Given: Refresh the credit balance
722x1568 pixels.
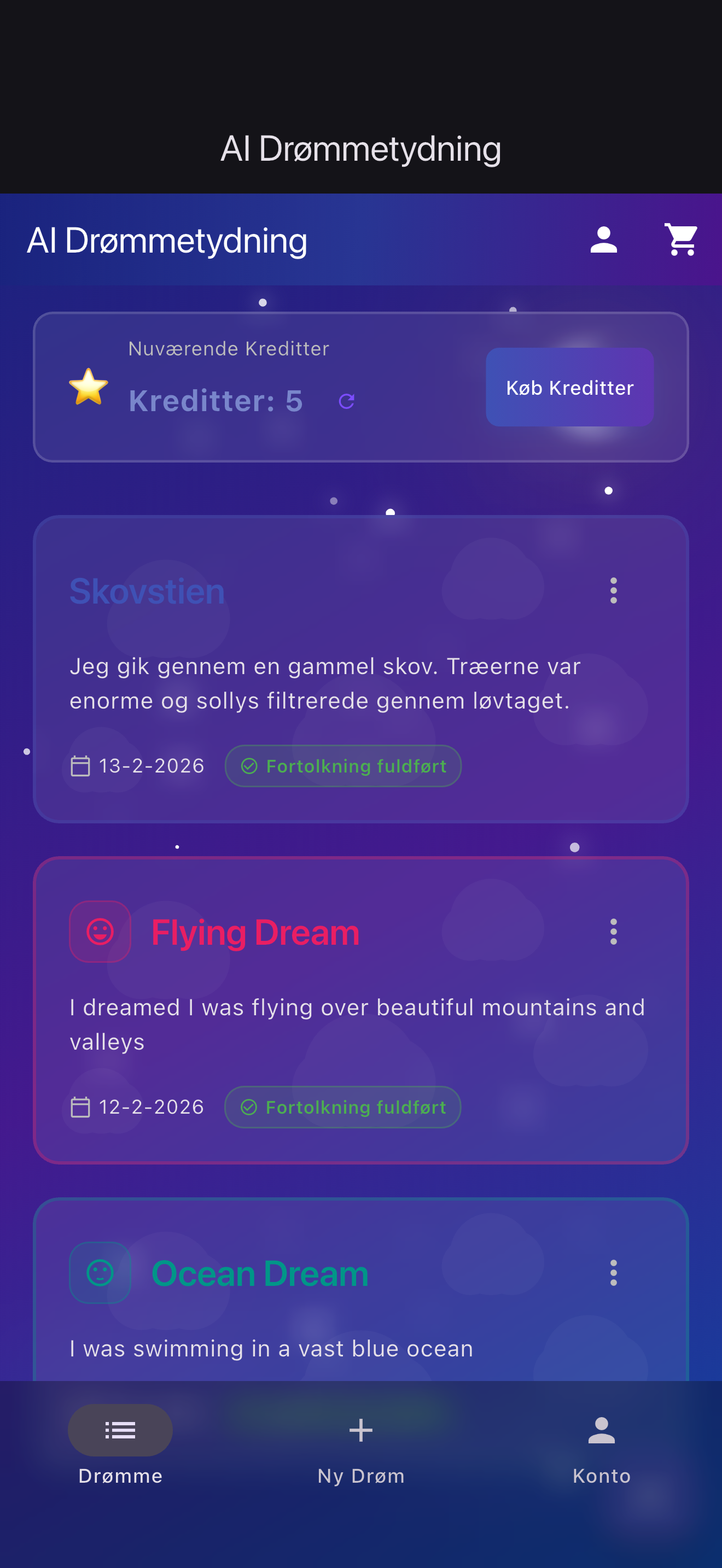Looking at the screenshot, I should [346, 401].
